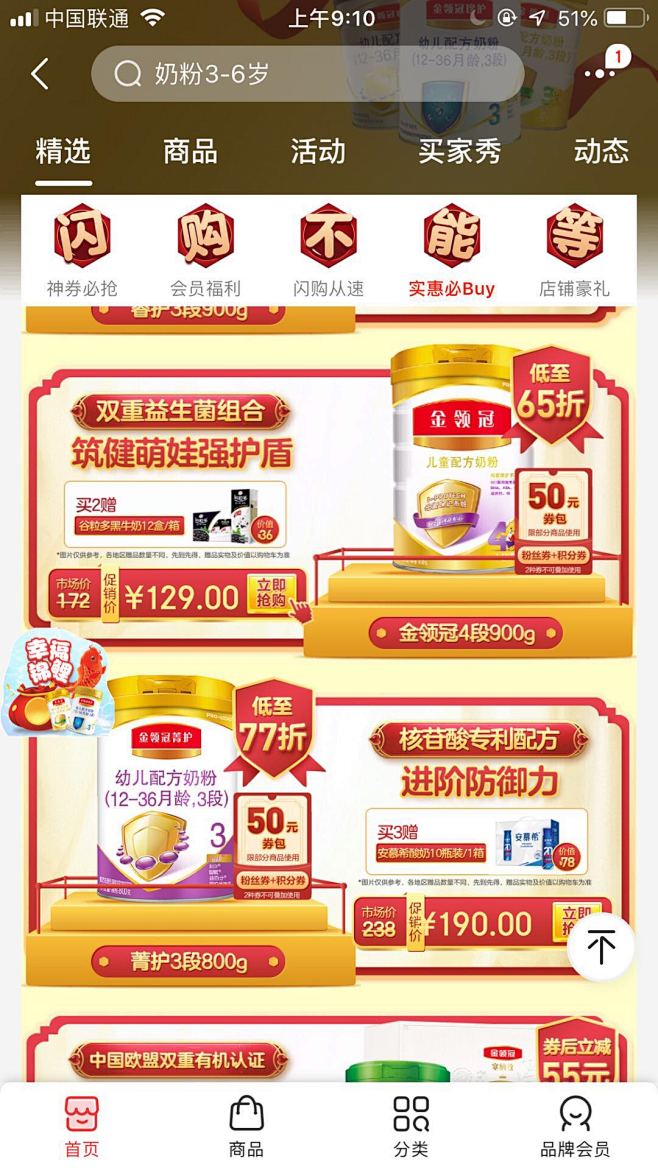This screenshot has width=658, height=1170.
Task: Open the search box showing 奶粉3-6岁
Action: pos(307,74)
